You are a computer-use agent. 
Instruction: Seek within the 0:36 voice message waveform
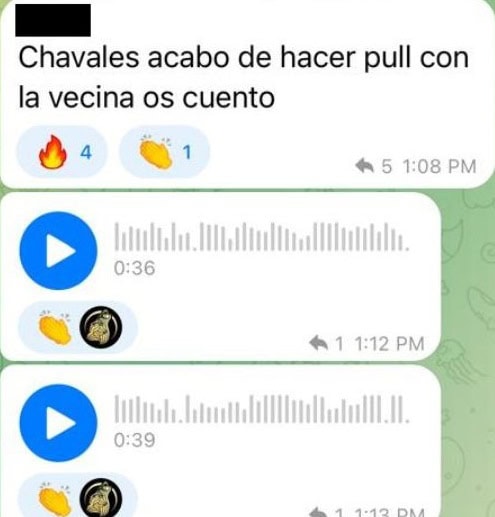tap(262, 237)
